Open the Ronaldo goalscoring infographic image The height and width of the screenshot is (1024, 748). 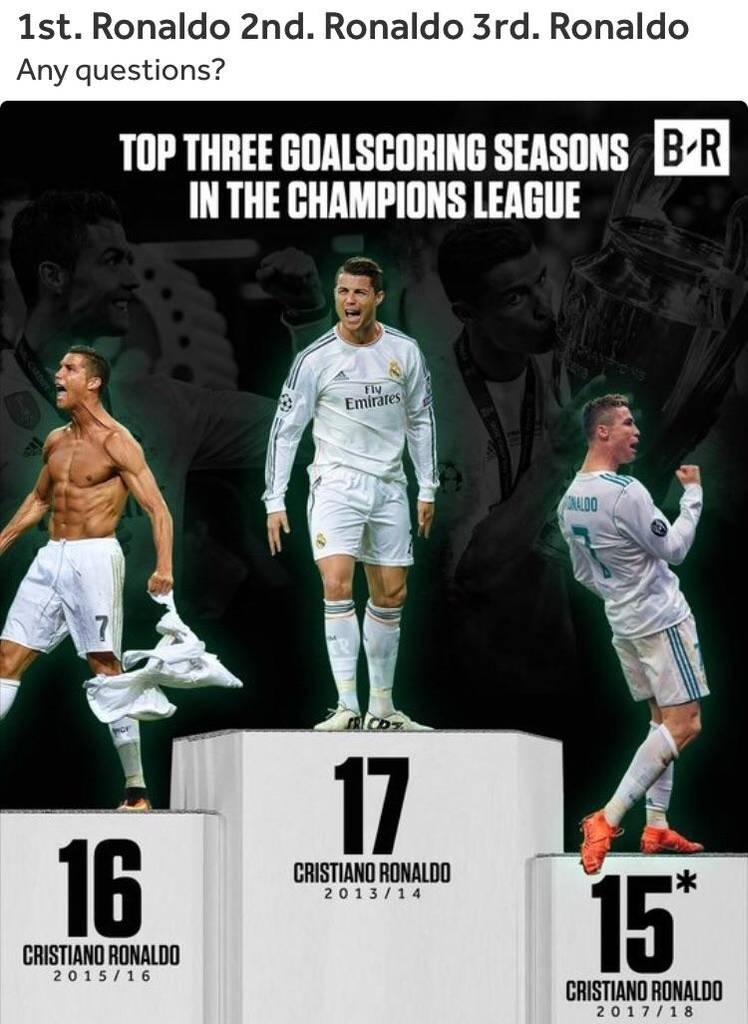tap(374, 560)
